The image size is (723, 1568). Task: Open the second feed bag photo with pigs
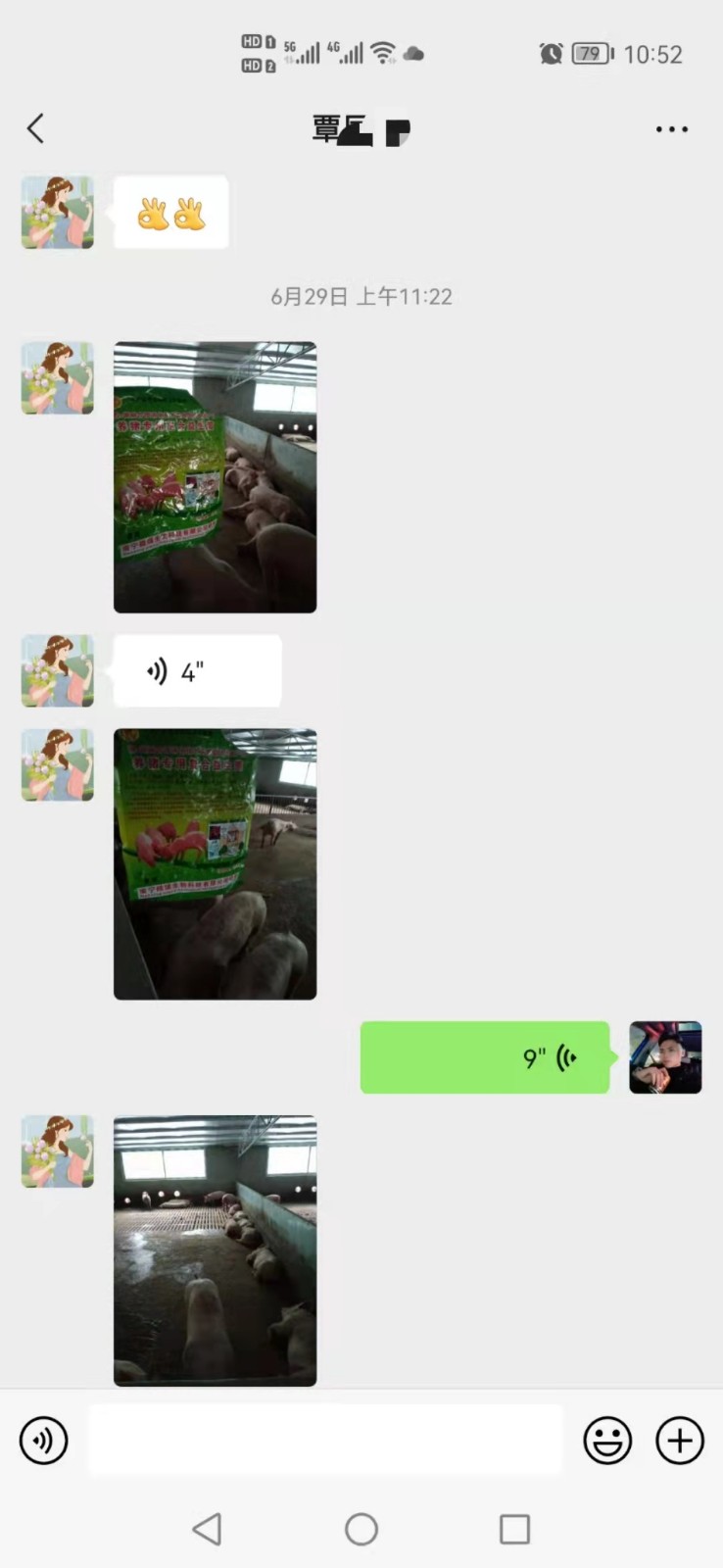coord(215,863)
